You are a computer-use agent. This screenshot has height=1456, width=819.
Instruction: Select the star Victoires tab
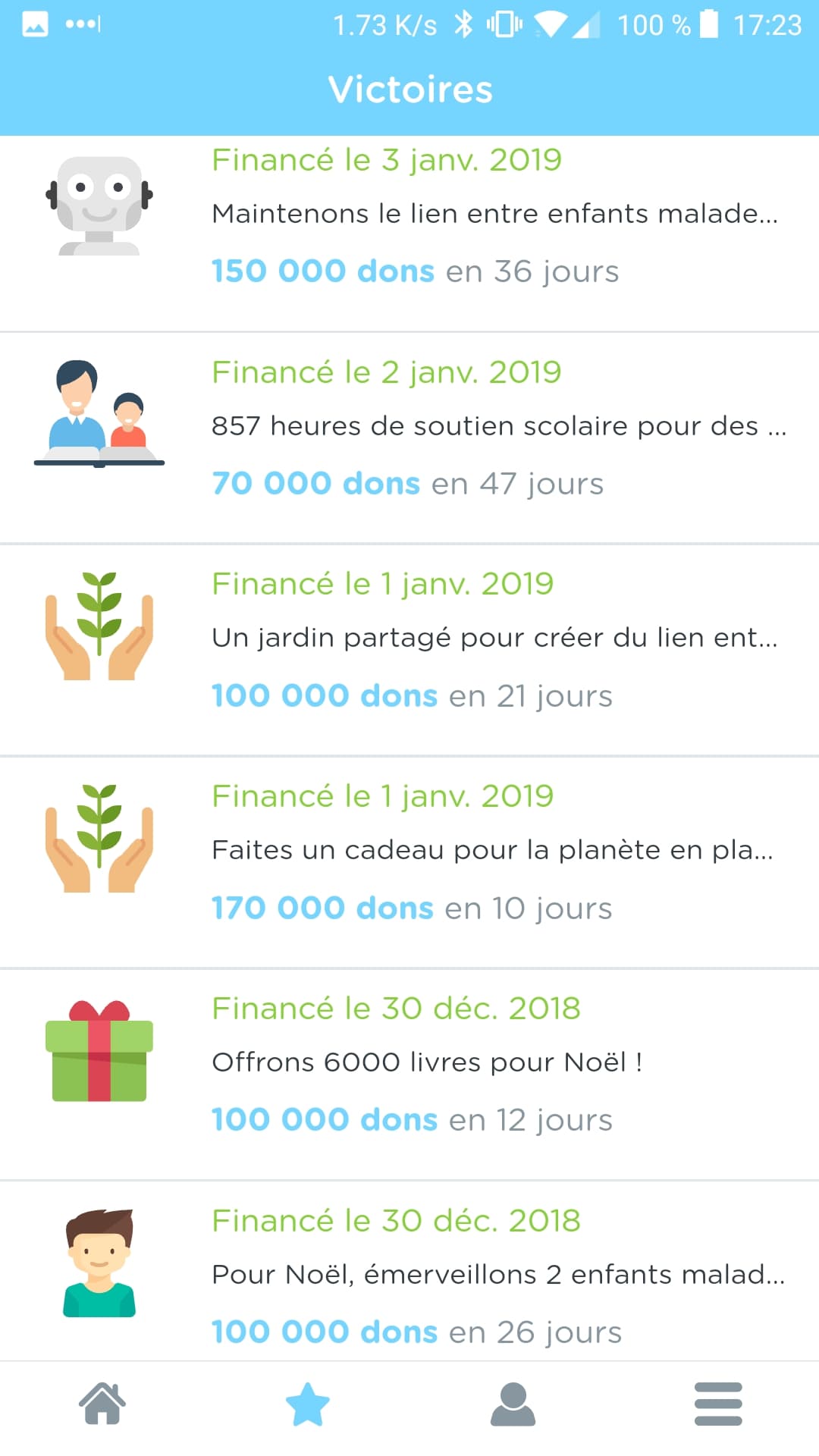click(x=307, y=1404)
